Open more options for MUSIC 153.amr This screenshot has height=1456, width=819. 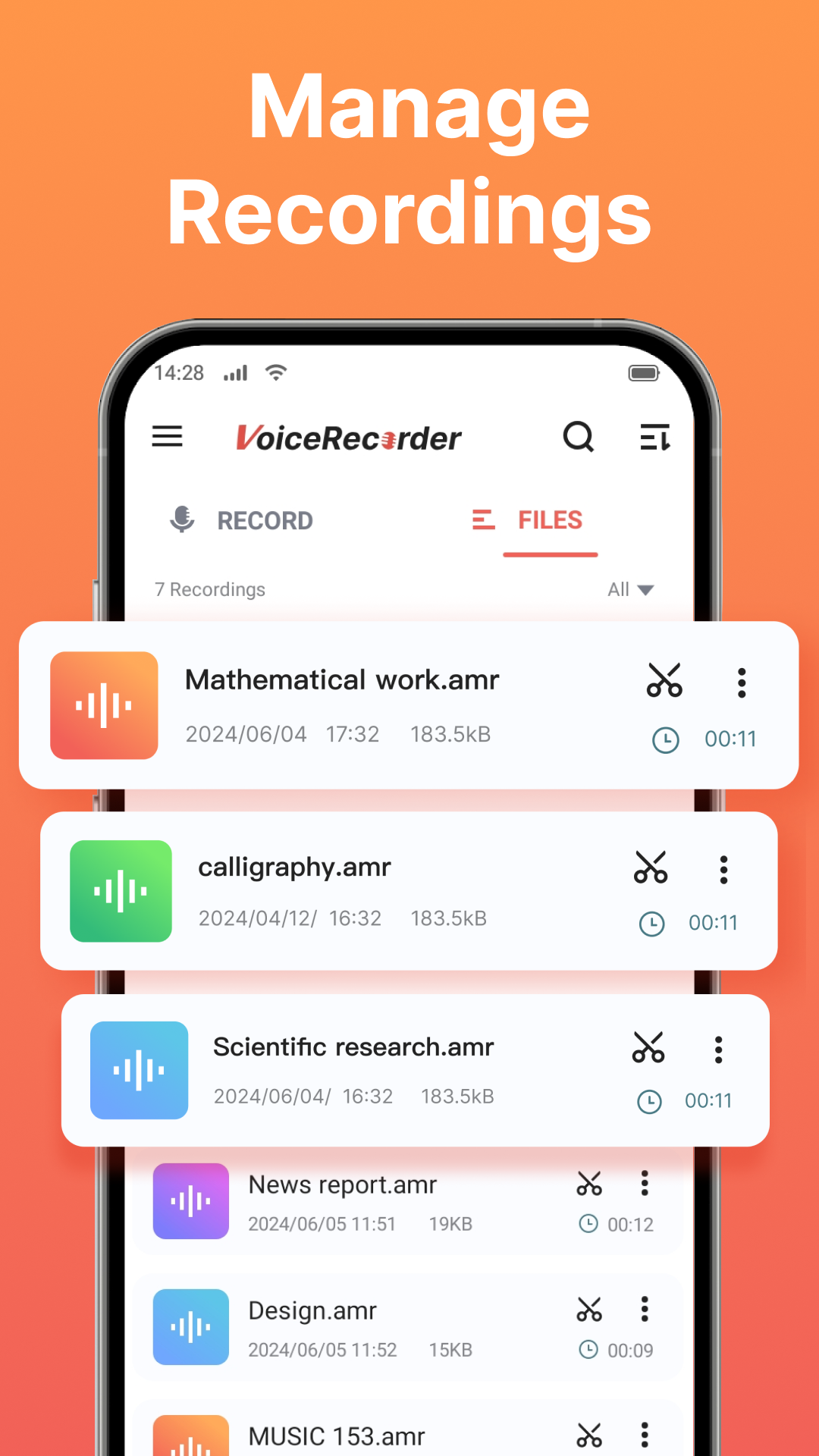[x=645, y=1433]
